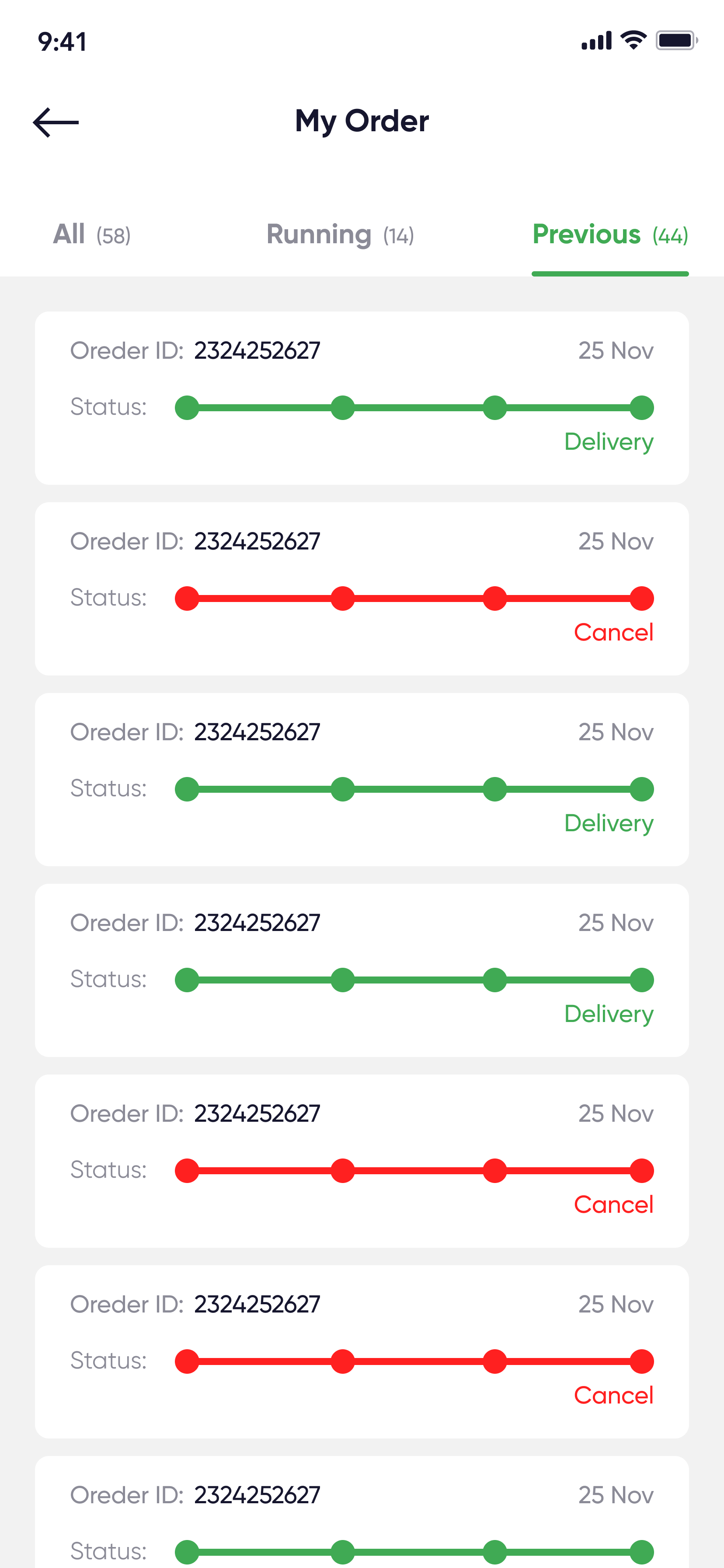Tap the red status progress bar on second order

coord(414,598)
